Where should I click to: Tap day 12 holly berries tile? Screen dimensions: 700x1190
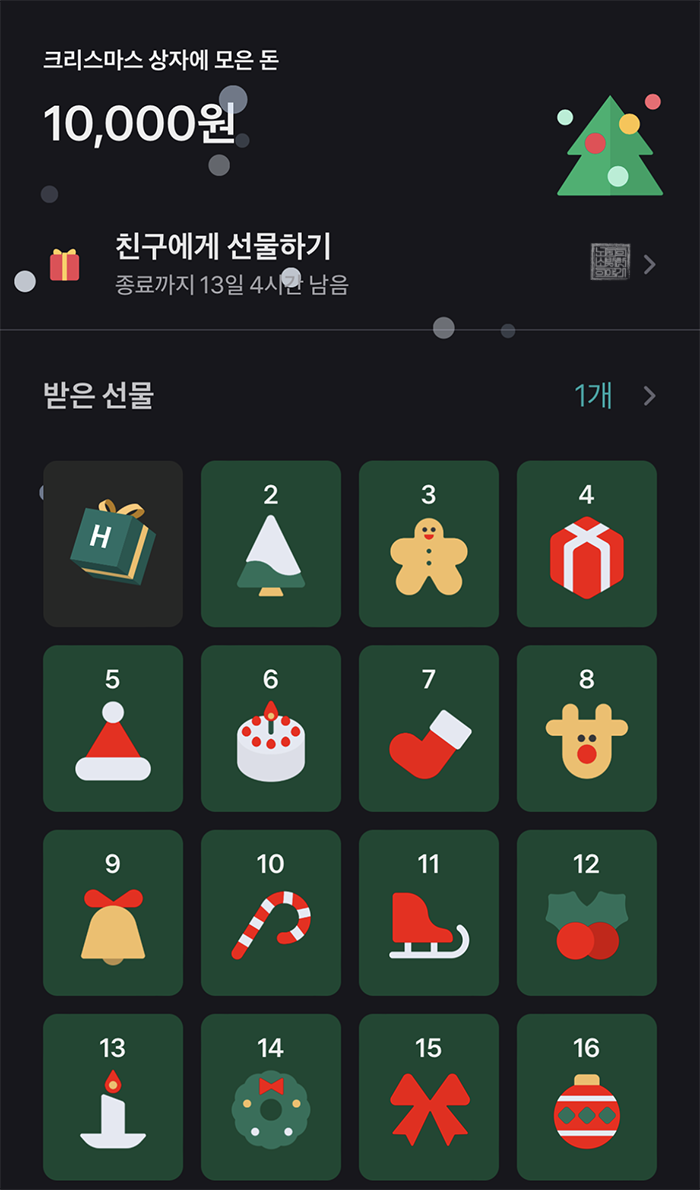(x=587, y=913)
